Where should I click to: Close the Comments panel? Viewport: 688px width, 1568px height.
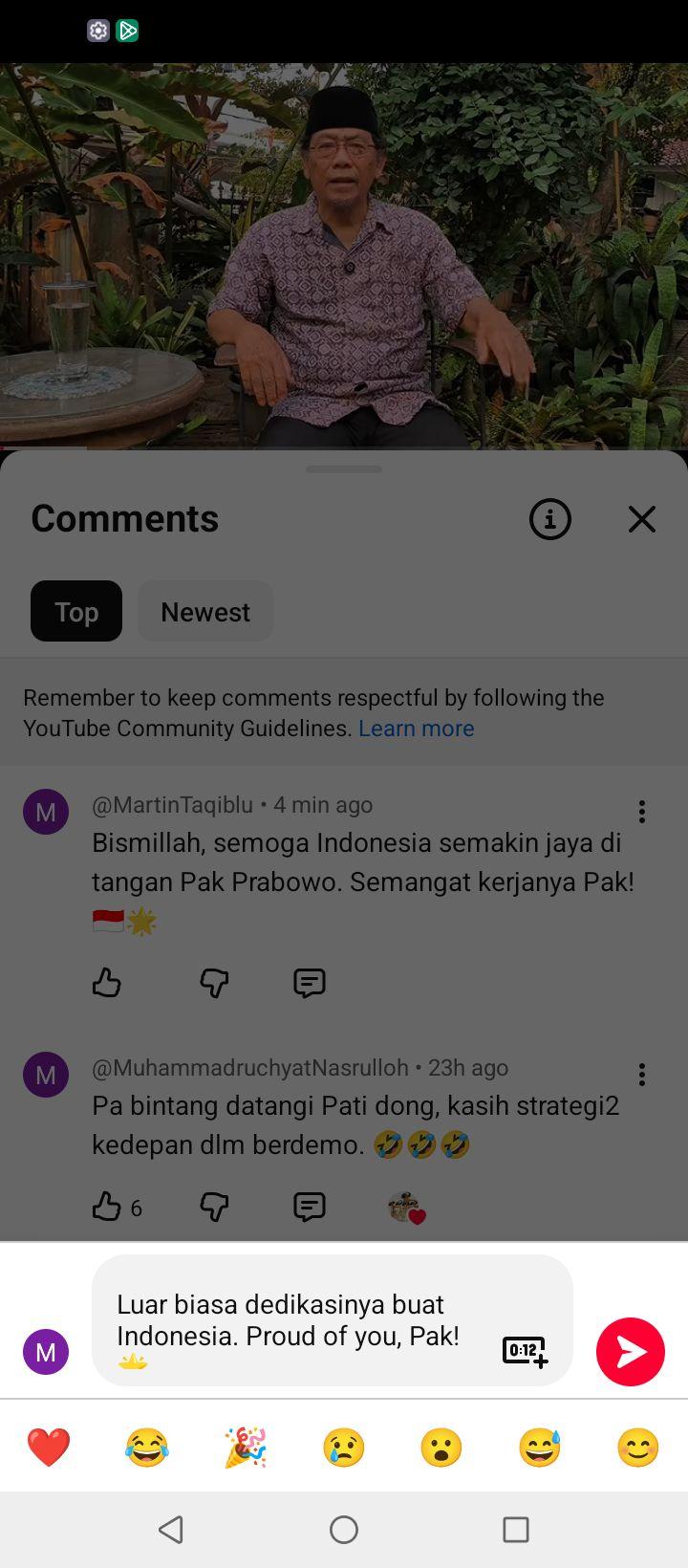[x=642, y=519]
